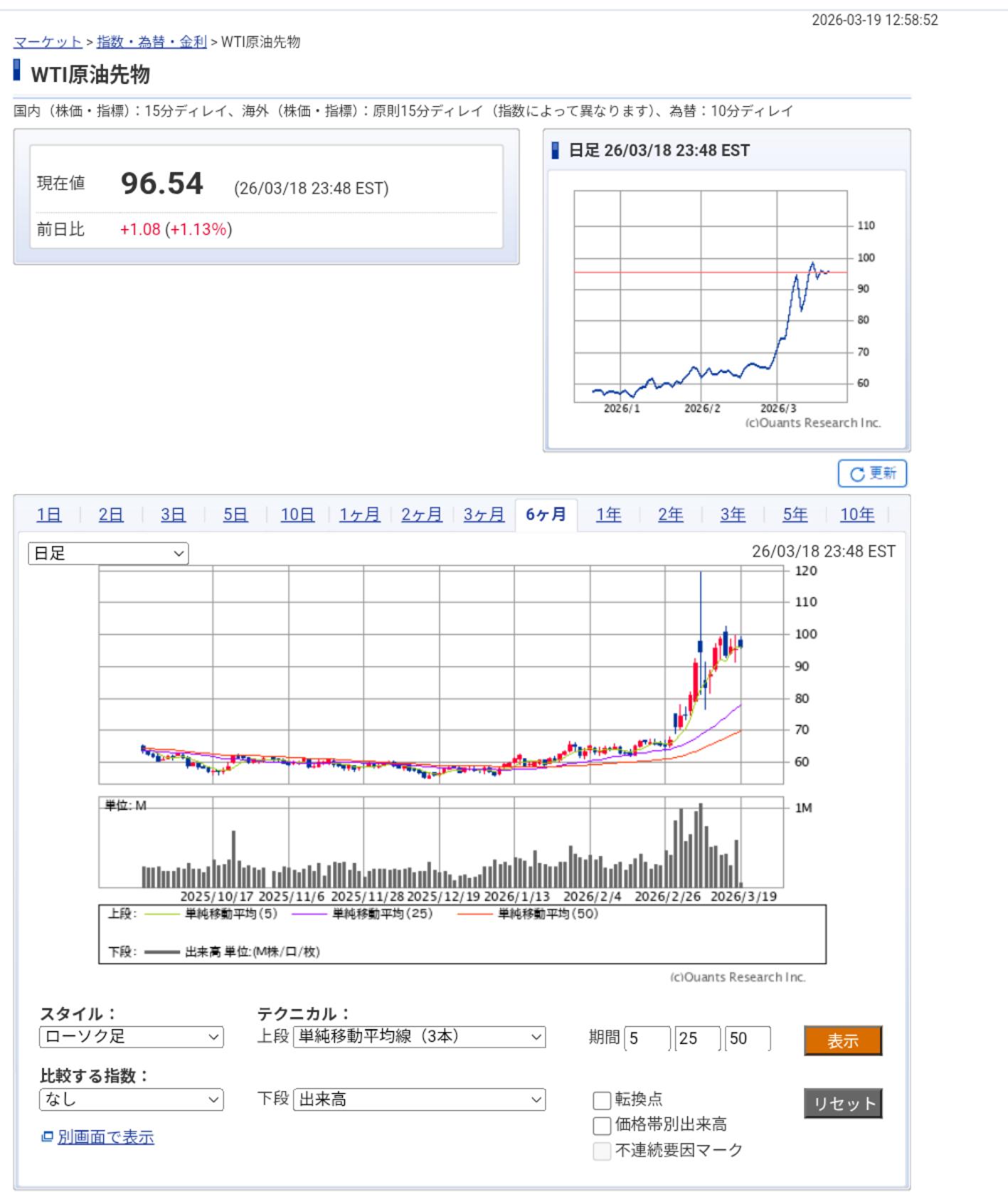Open the 下段 出来高 dropdown

(x=420, y=1100)
